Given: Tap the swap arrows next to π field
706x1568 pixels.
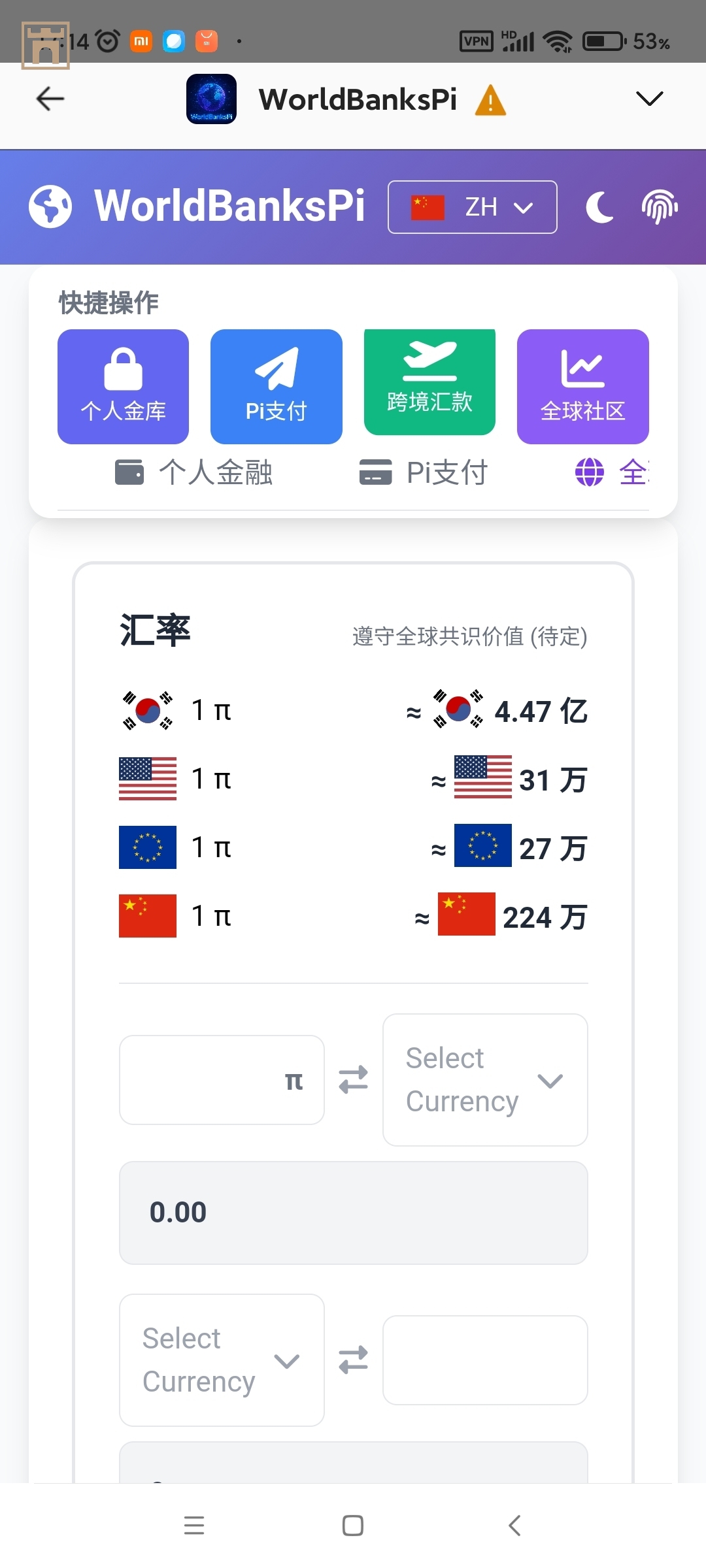Looking at the screenshot, I should pyautogui.click(x=353, y=1080).
